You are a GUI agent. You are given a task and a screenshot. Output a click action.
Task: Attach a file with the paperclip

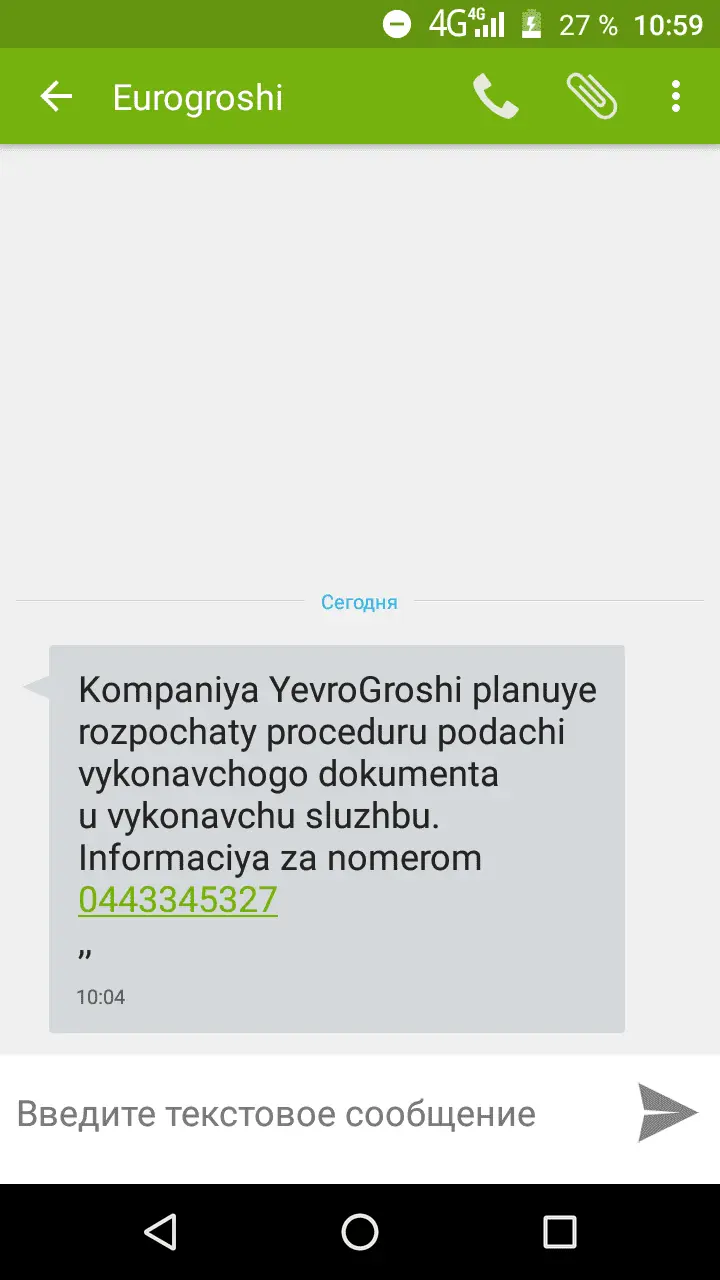[x=591, y=97]
